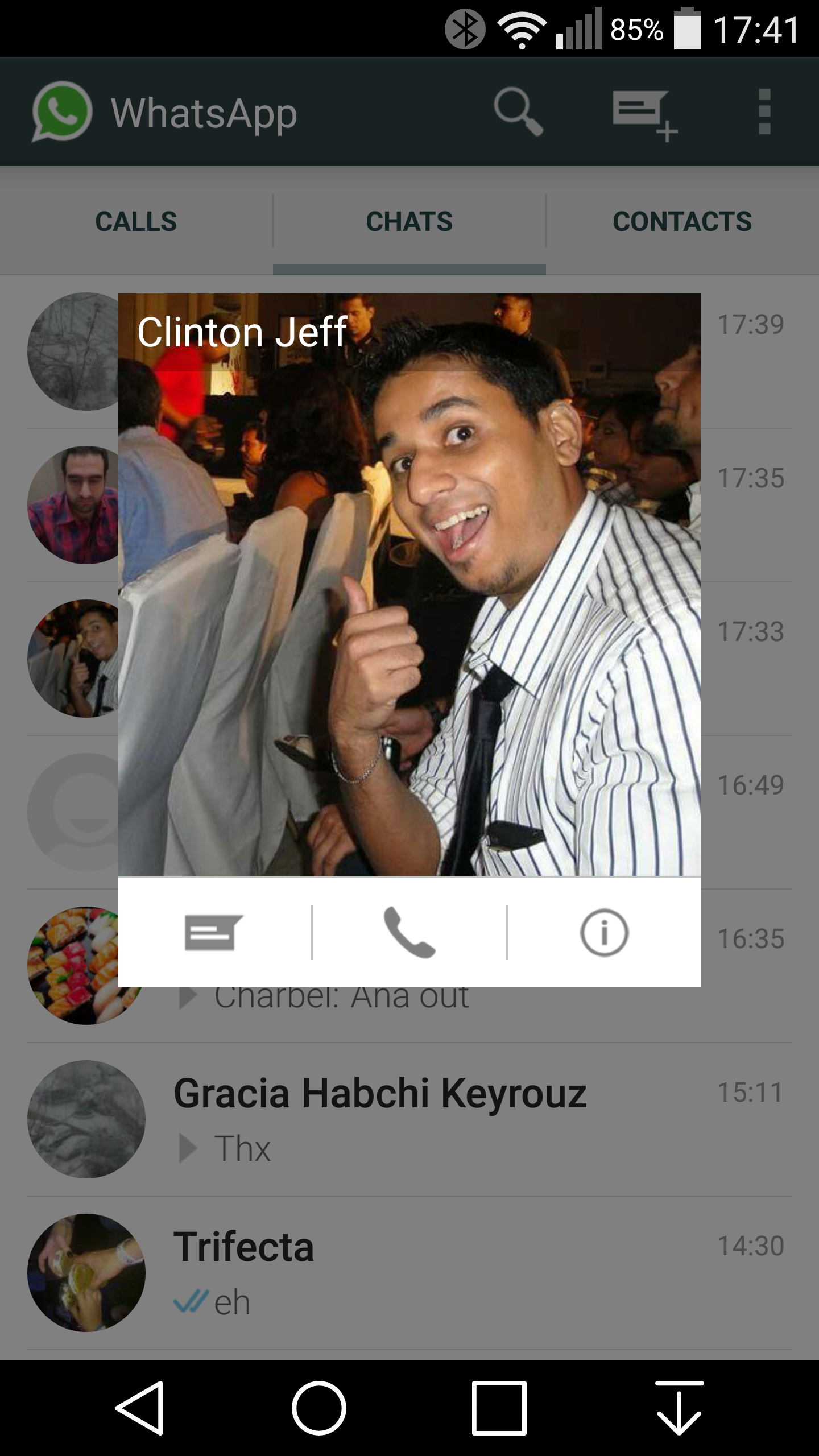Tap Gracia Habchi Keyrouz's profile picture
Screen dimensions: 819x1456
click(x=86, y=1119)
